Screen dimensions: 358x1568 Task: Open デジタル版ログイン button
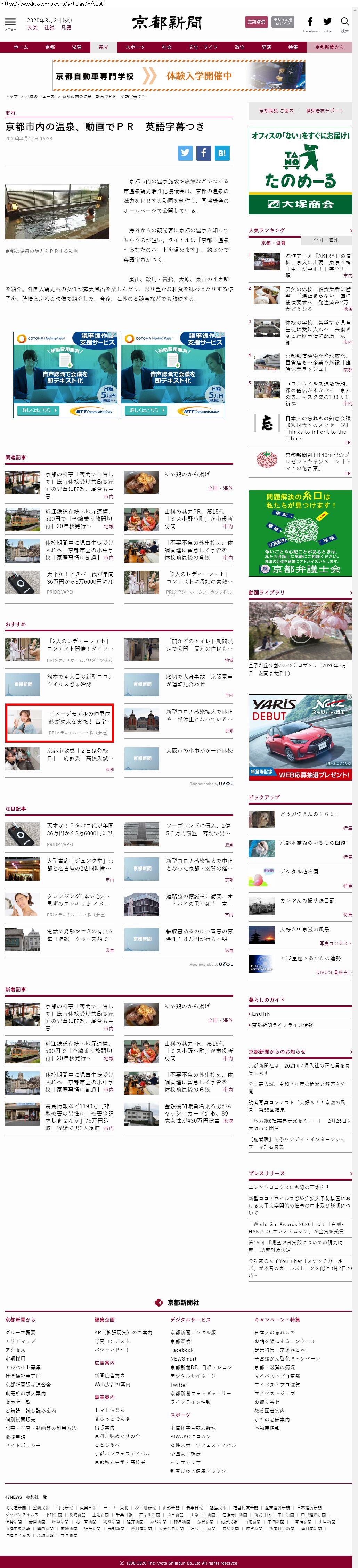[283, 22]
